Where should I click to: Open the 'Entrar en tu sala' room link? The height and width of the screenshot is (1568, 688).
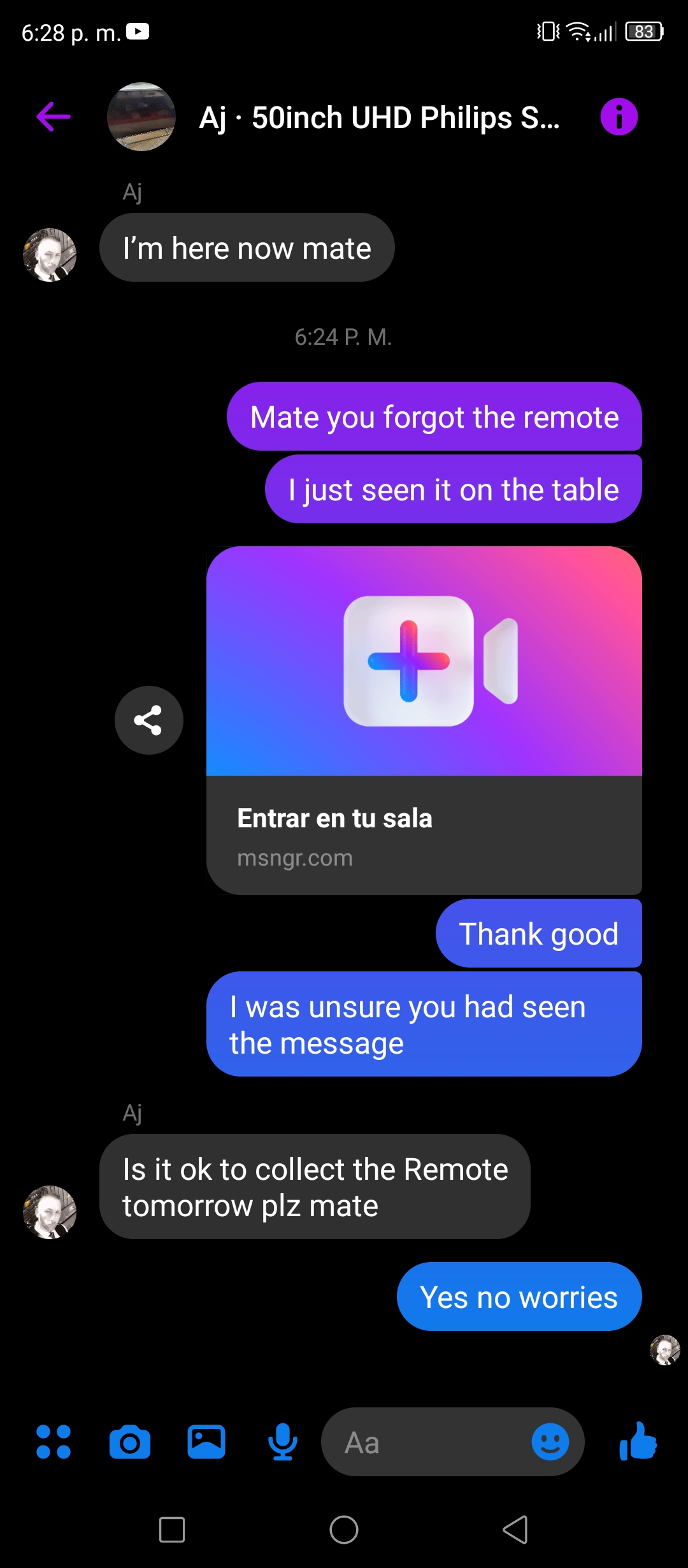(424, 720)
